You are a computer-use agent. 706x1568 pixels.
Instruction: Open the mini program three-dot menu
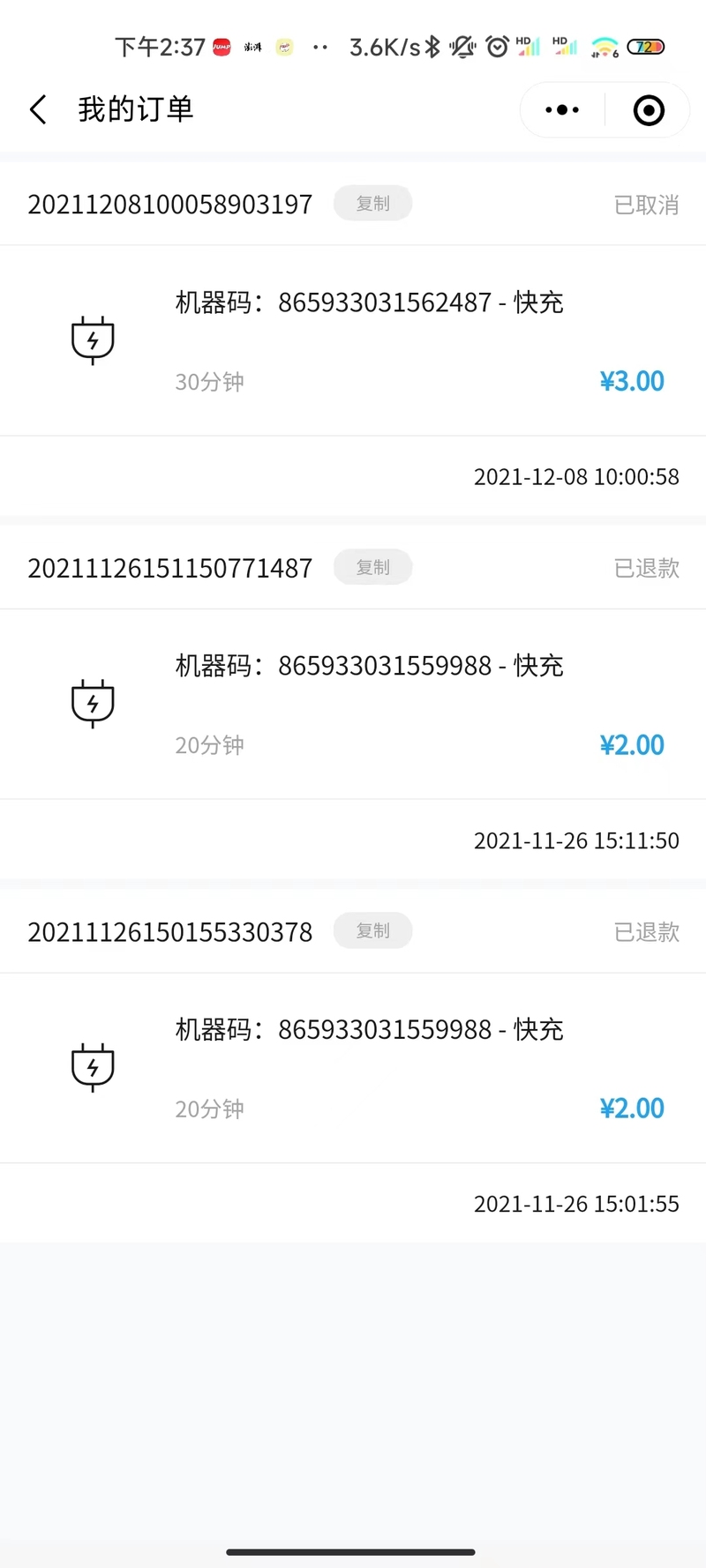[x=562, y=110]
